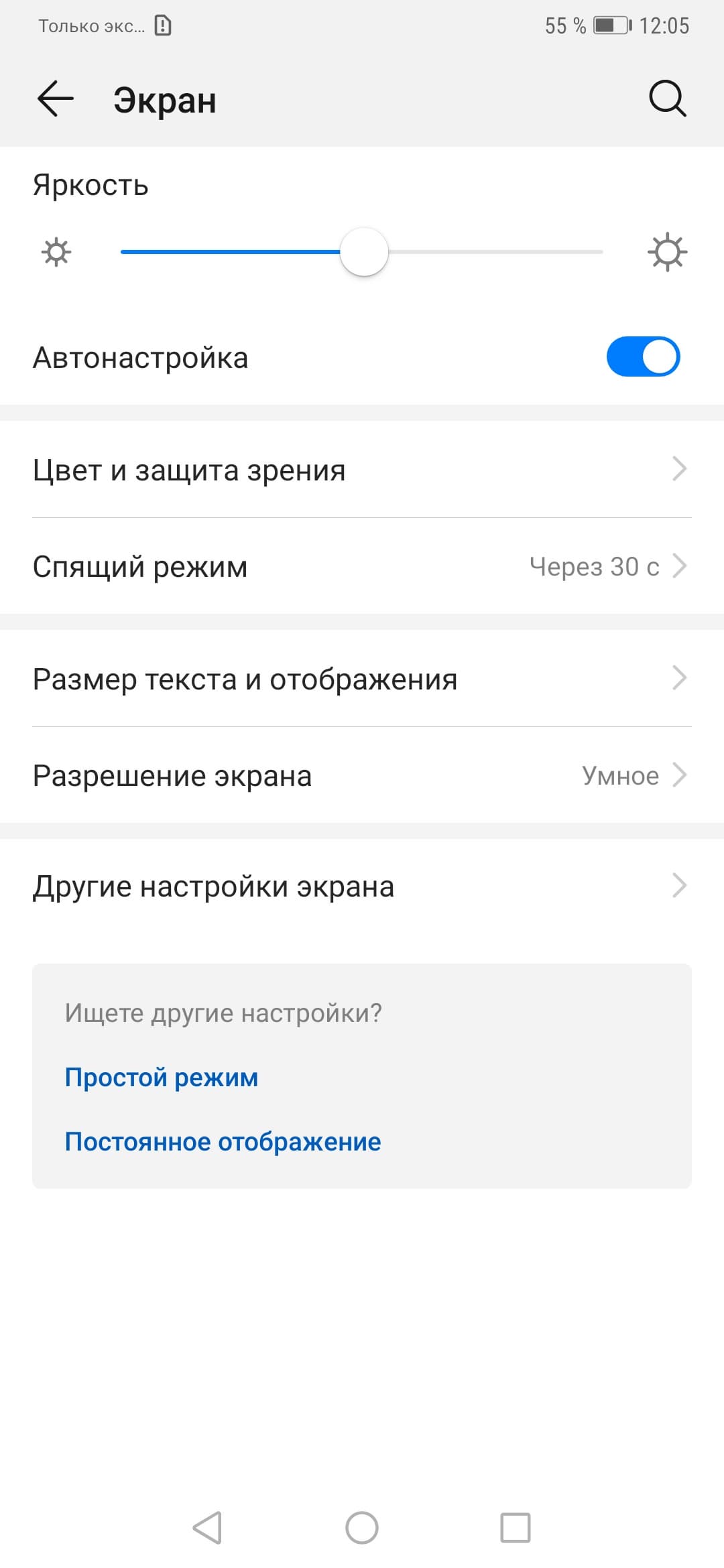
Task: Tap the system home button
Action: (x=362, y=1528)
